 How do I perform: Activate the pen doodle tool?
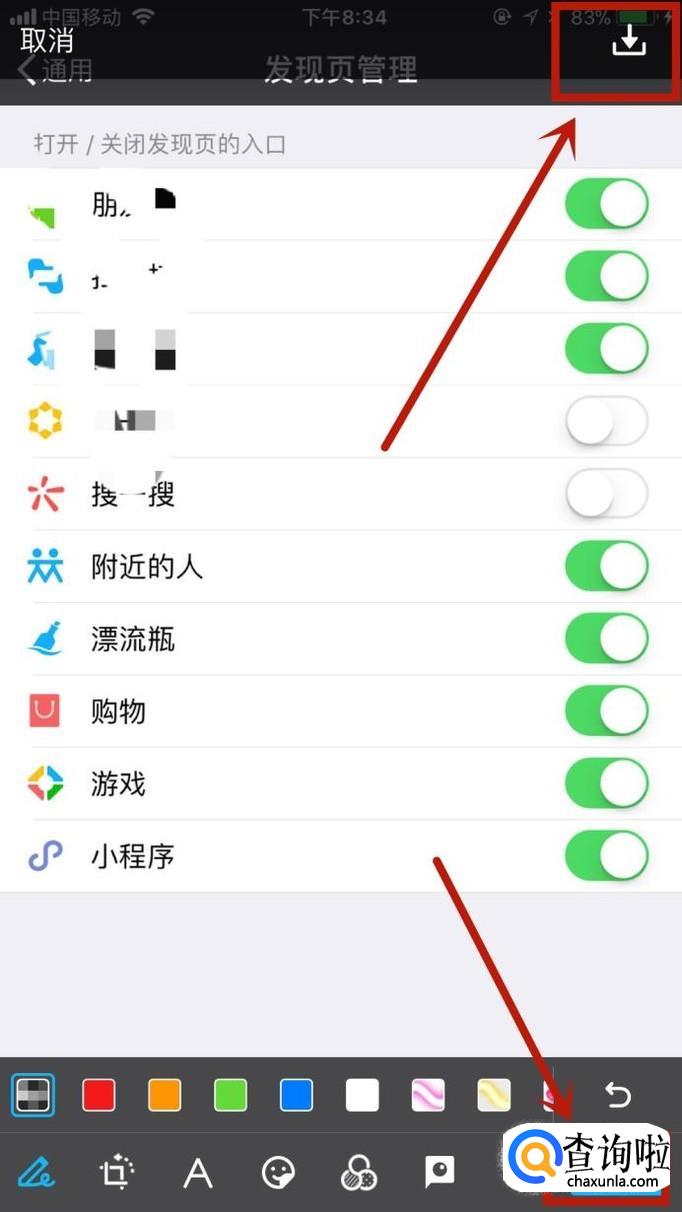coord(35,1172)
